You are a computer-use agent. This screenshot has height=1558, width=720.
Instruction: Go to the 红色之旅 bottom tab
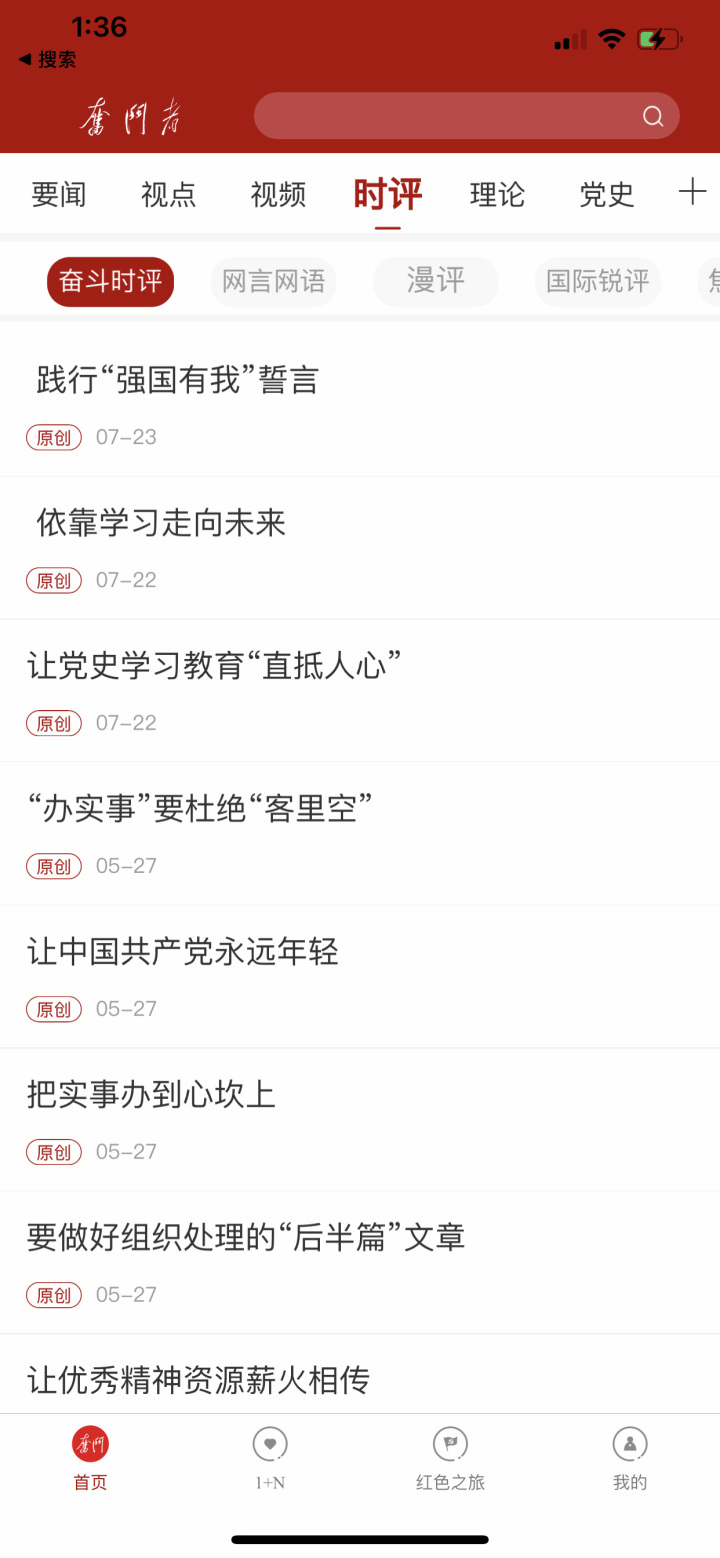pyautogui.click(x=450, y=1458)
